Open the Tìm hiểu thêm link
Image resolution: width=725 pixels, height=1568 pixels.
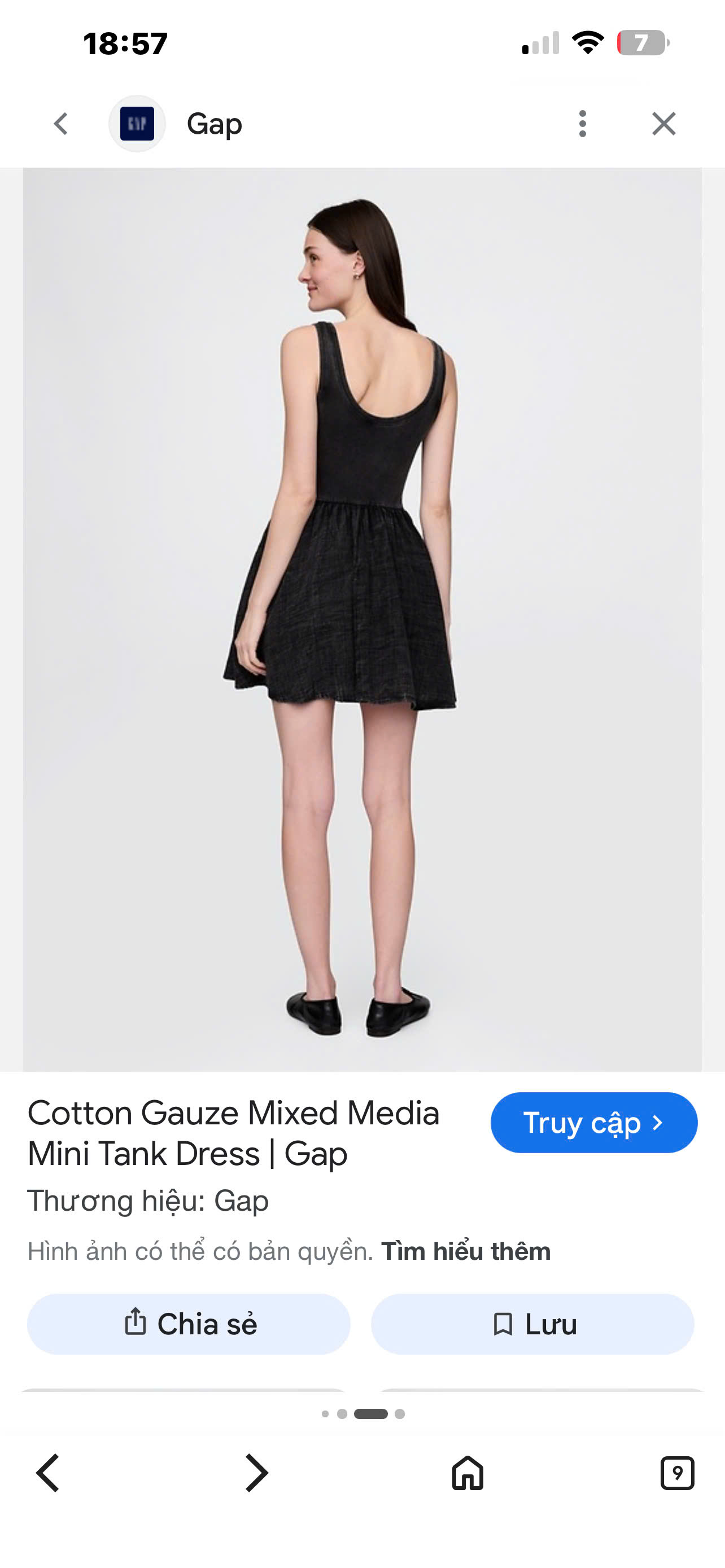[x=466, y=1251]
